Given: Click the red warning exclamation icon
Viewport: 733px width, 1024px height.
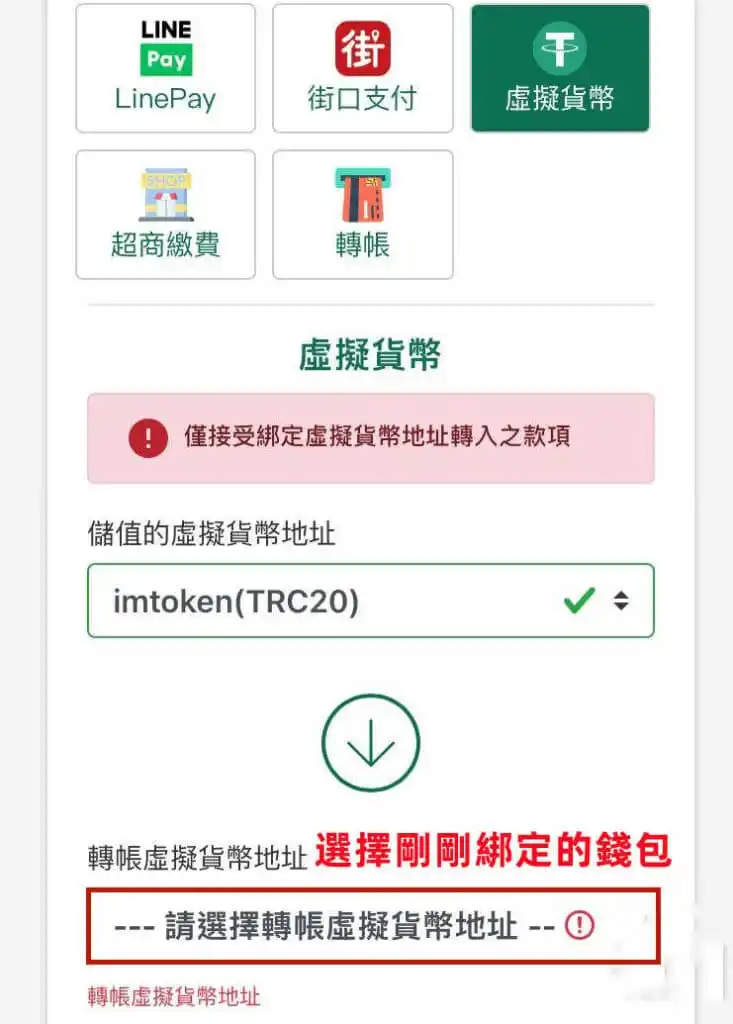Looking at the screenshot, I should pyautogui.click(x=147, y=438).
